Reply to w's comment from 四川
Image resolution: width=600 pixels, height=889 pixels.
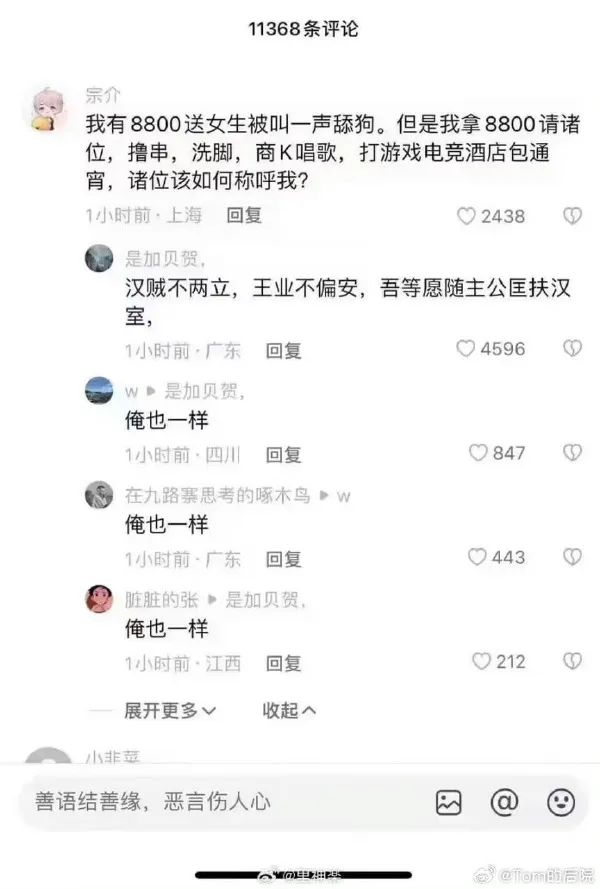click(283, 454)
